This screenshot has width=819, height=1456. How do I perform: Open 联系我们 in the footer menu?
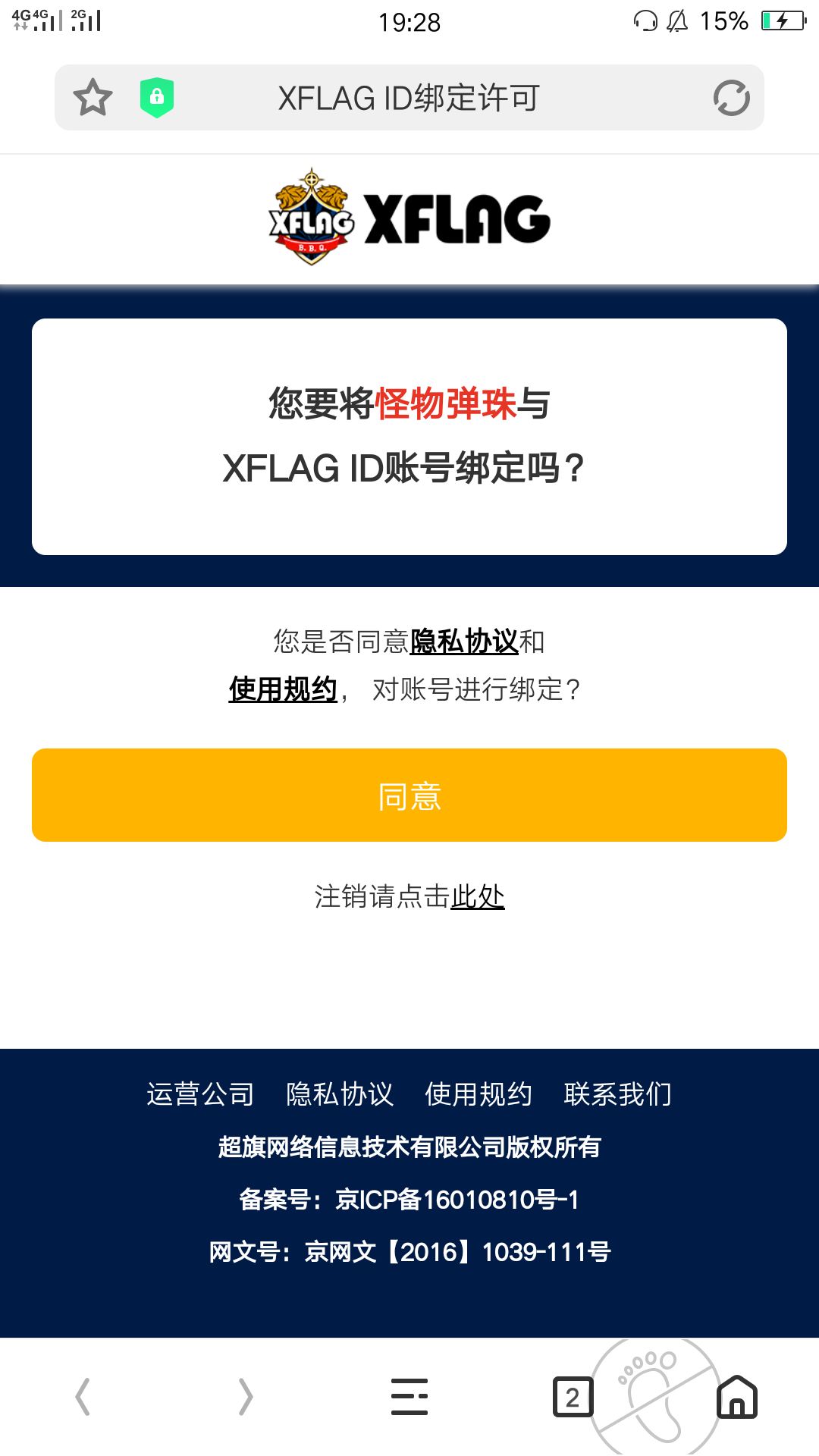click(618, 1094)
